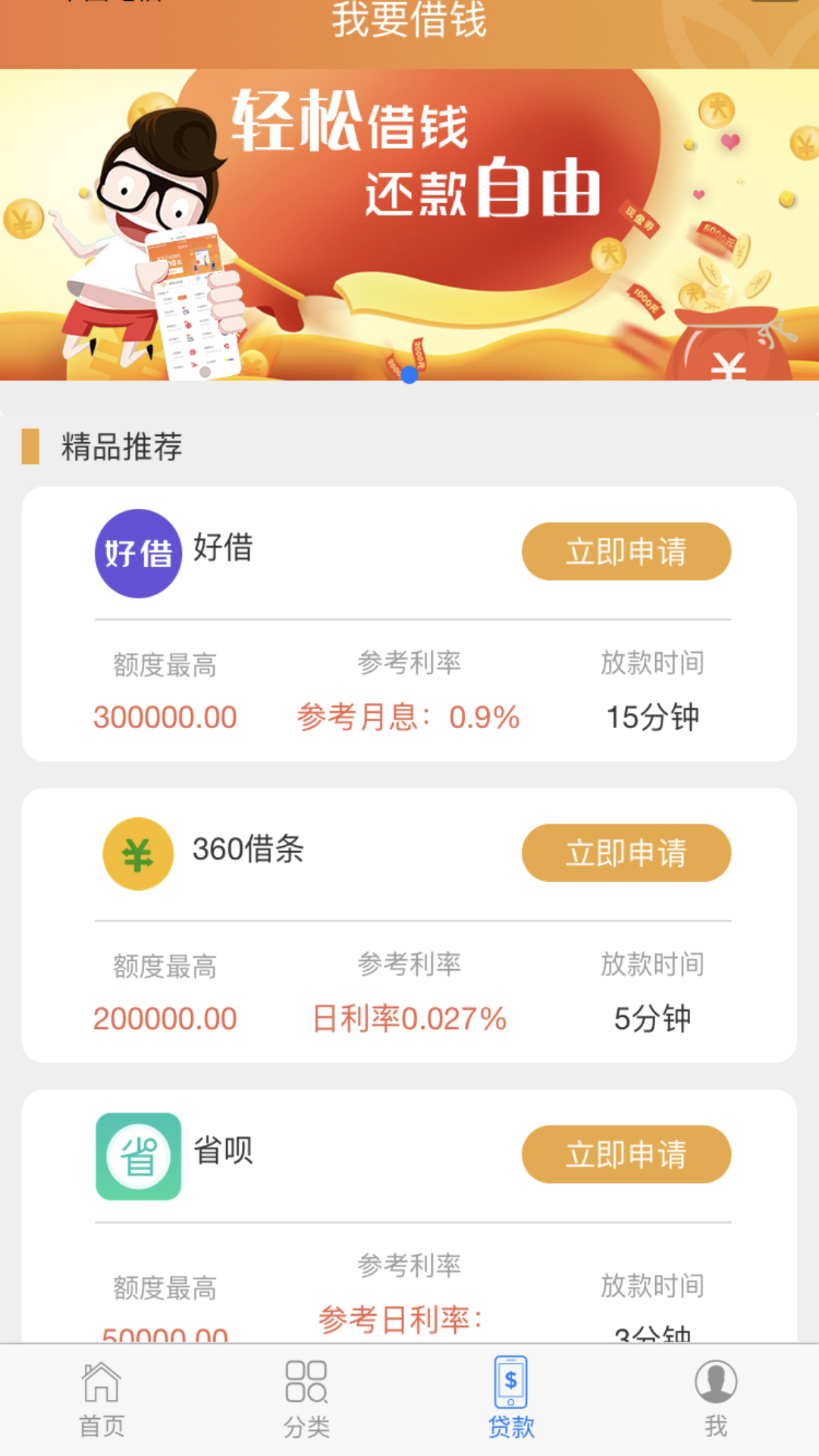This screenshot has height=1456, width=819.
Task: Open the 360借条 loan card
Action: (x=409, y=925)
